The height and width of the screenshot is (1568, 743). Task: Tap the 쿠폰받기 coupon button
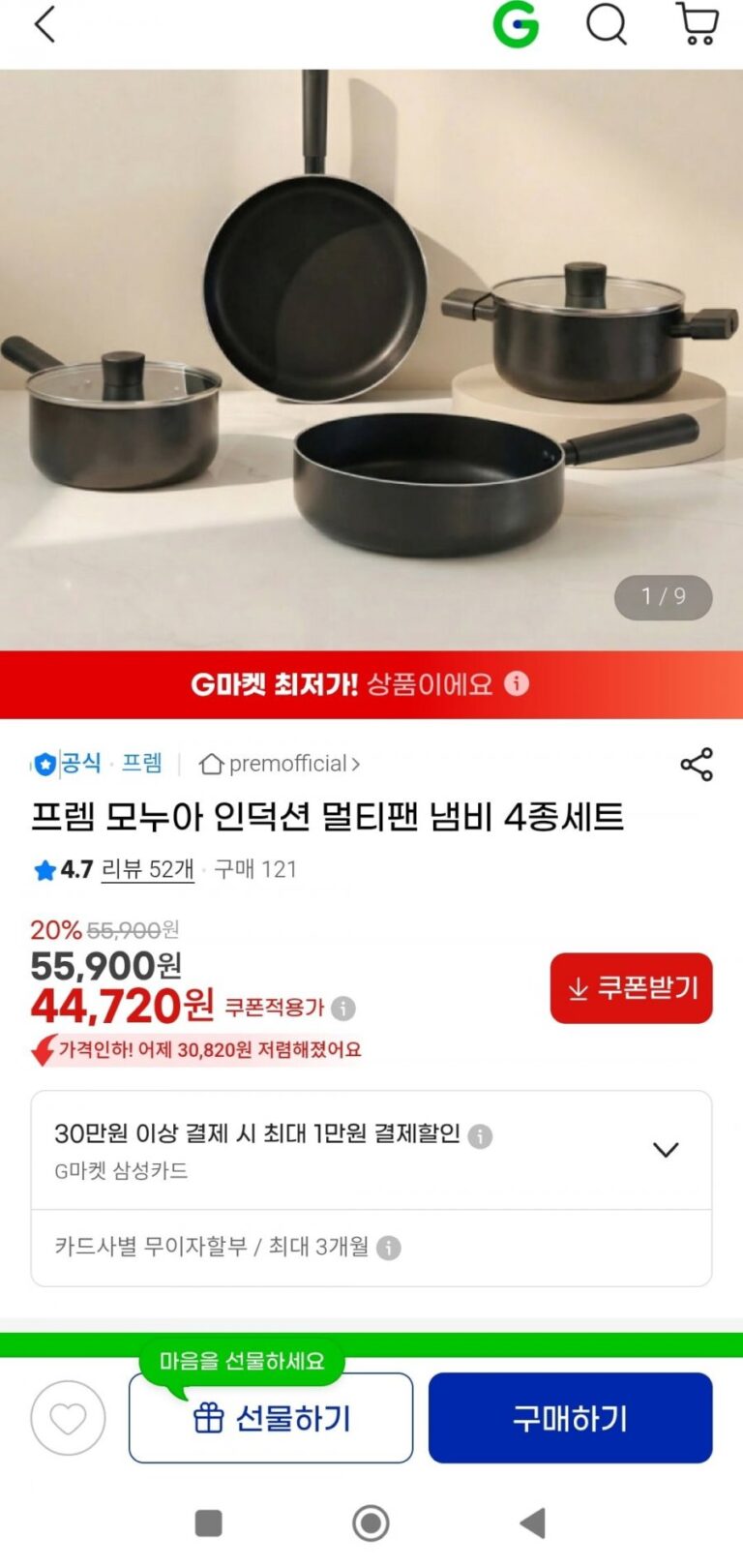[631, 988]
